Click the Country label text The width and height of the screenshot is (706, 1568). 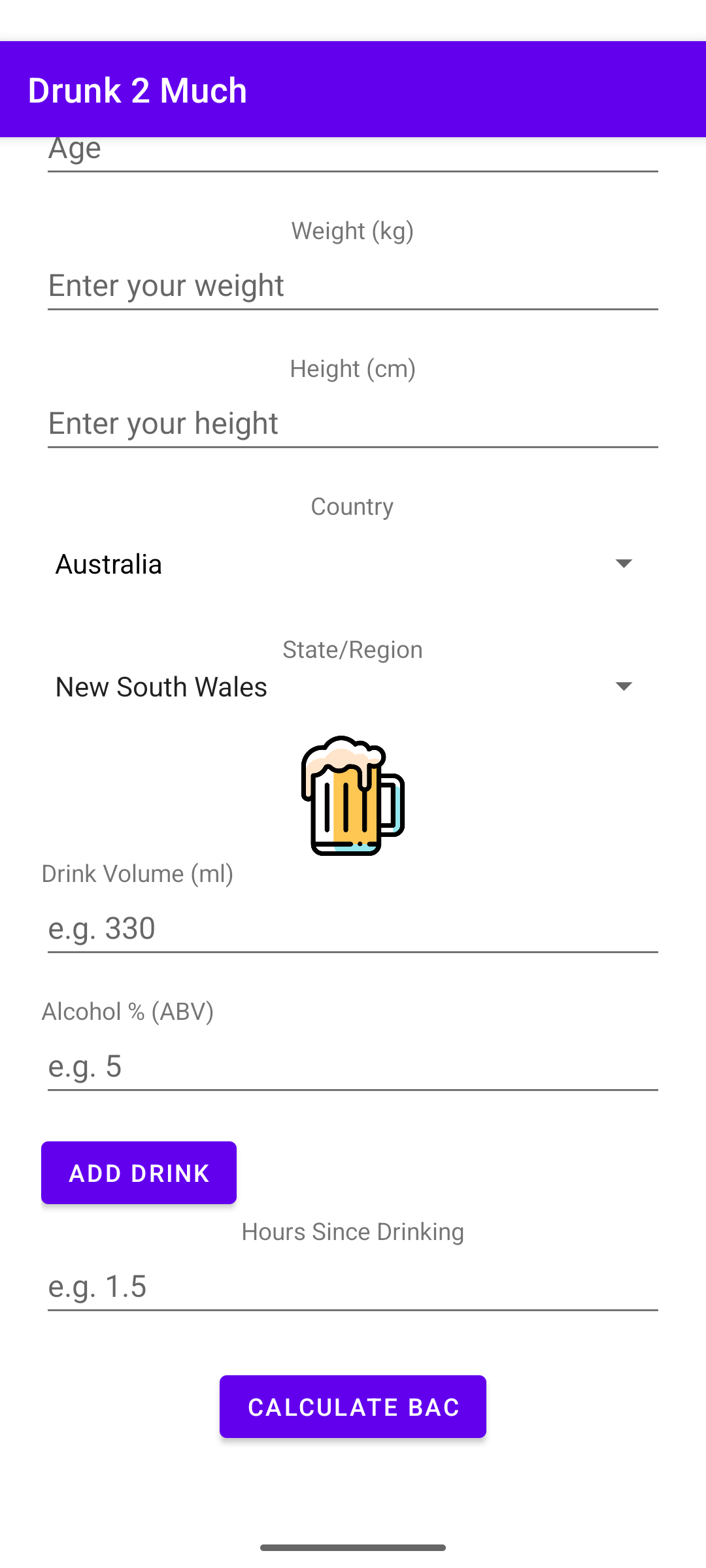tap(352, 506)
